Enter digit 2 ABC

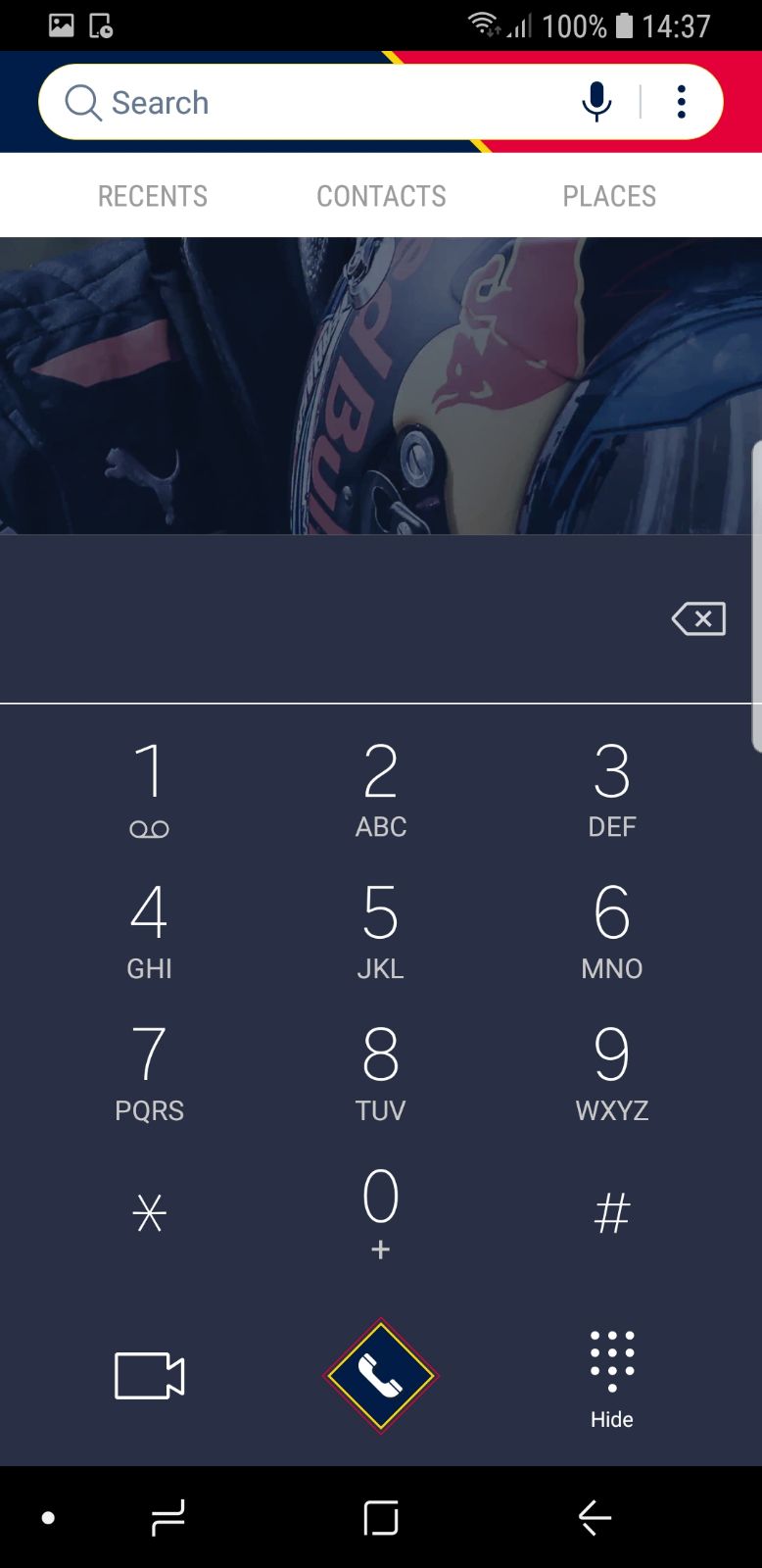coord(381,789)
